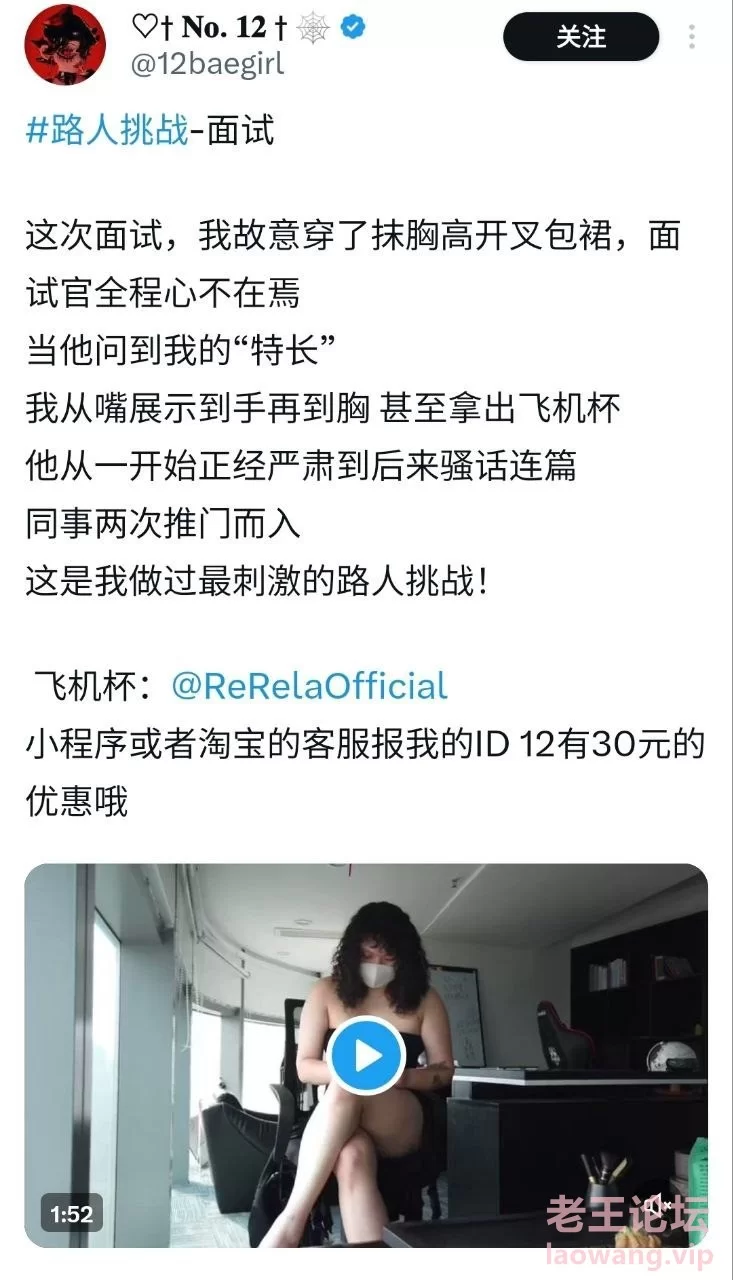Open the profile avatar of @12baegirl
The image size is (733, 1280).
64,44
